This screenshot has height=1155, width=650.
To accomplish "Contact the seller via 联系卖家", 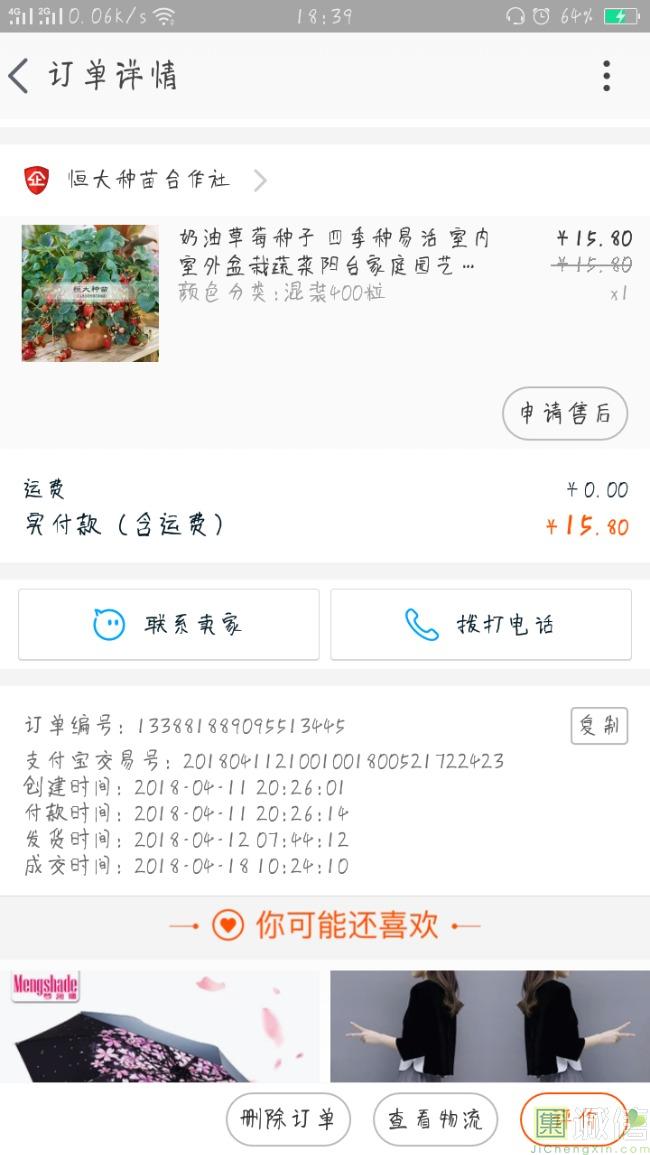I will click(x=168, y=625).
